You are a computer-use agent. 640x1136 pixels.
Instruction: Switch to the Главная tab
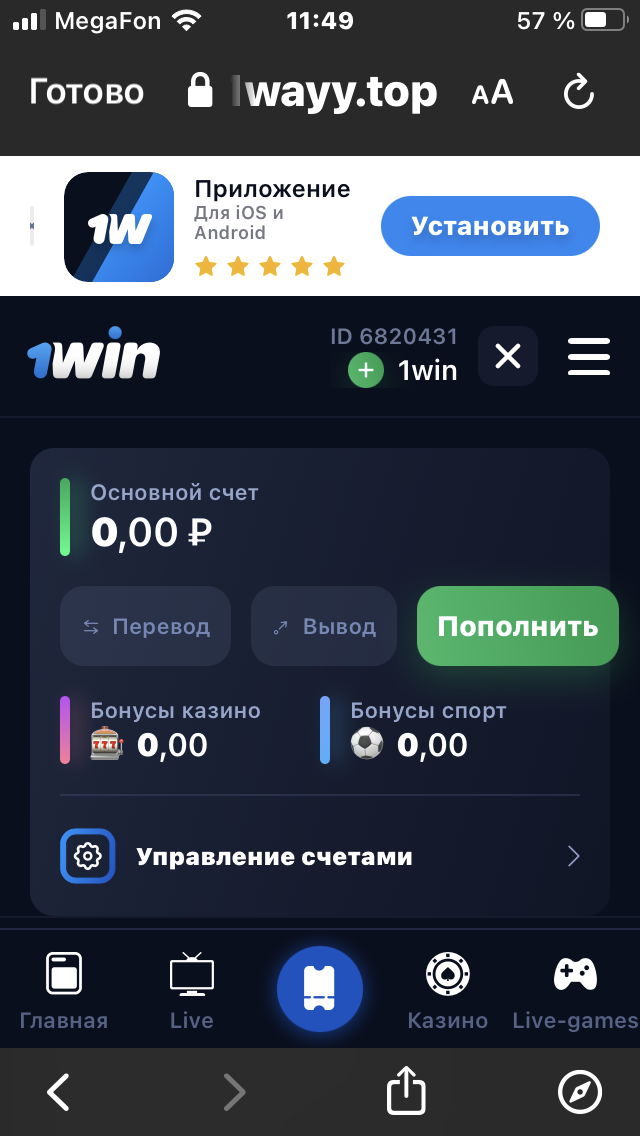tap(64, 990)
